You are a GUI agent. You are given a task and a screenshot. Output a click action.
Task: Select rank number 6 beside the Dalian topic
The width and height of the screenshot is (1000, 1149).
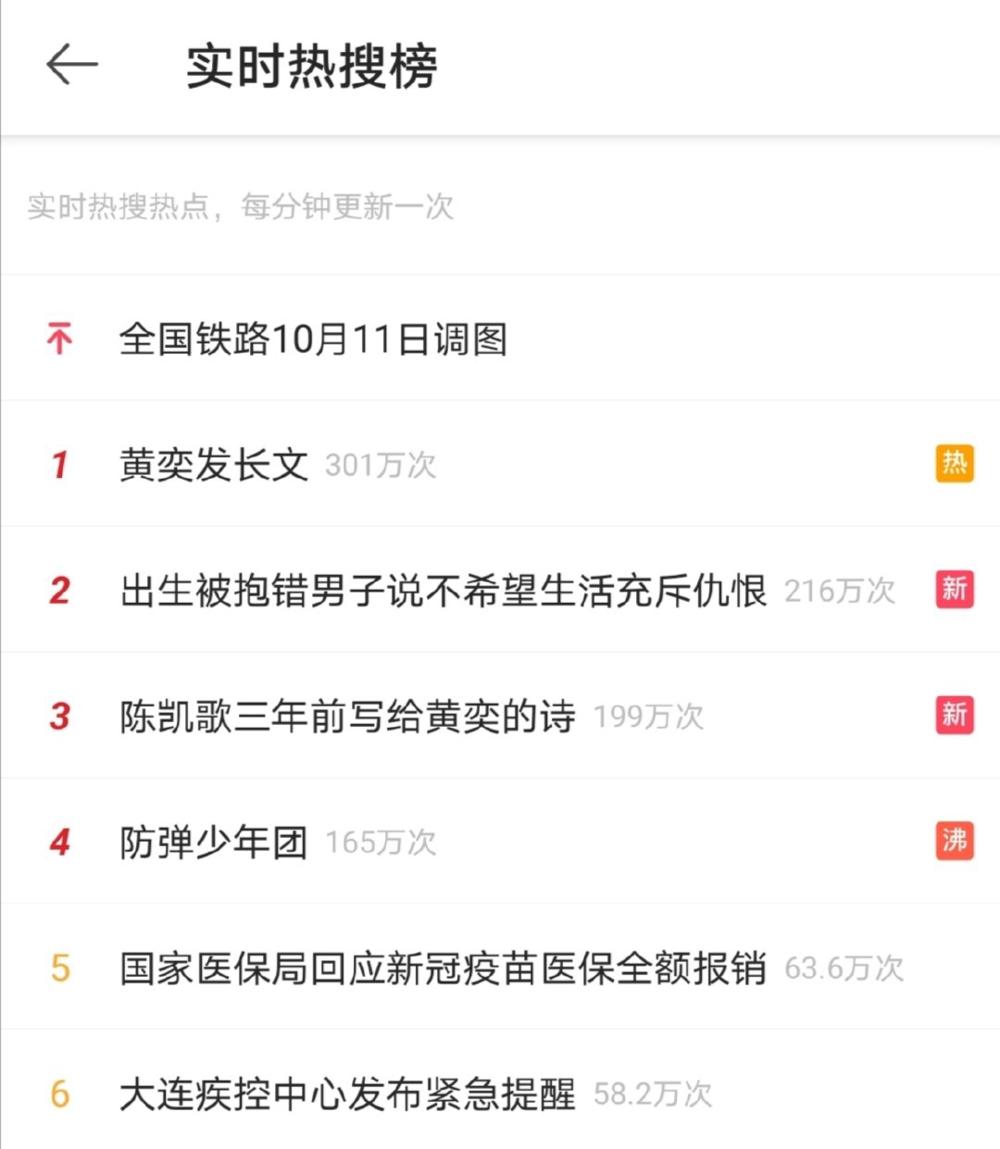[60, 1092]
